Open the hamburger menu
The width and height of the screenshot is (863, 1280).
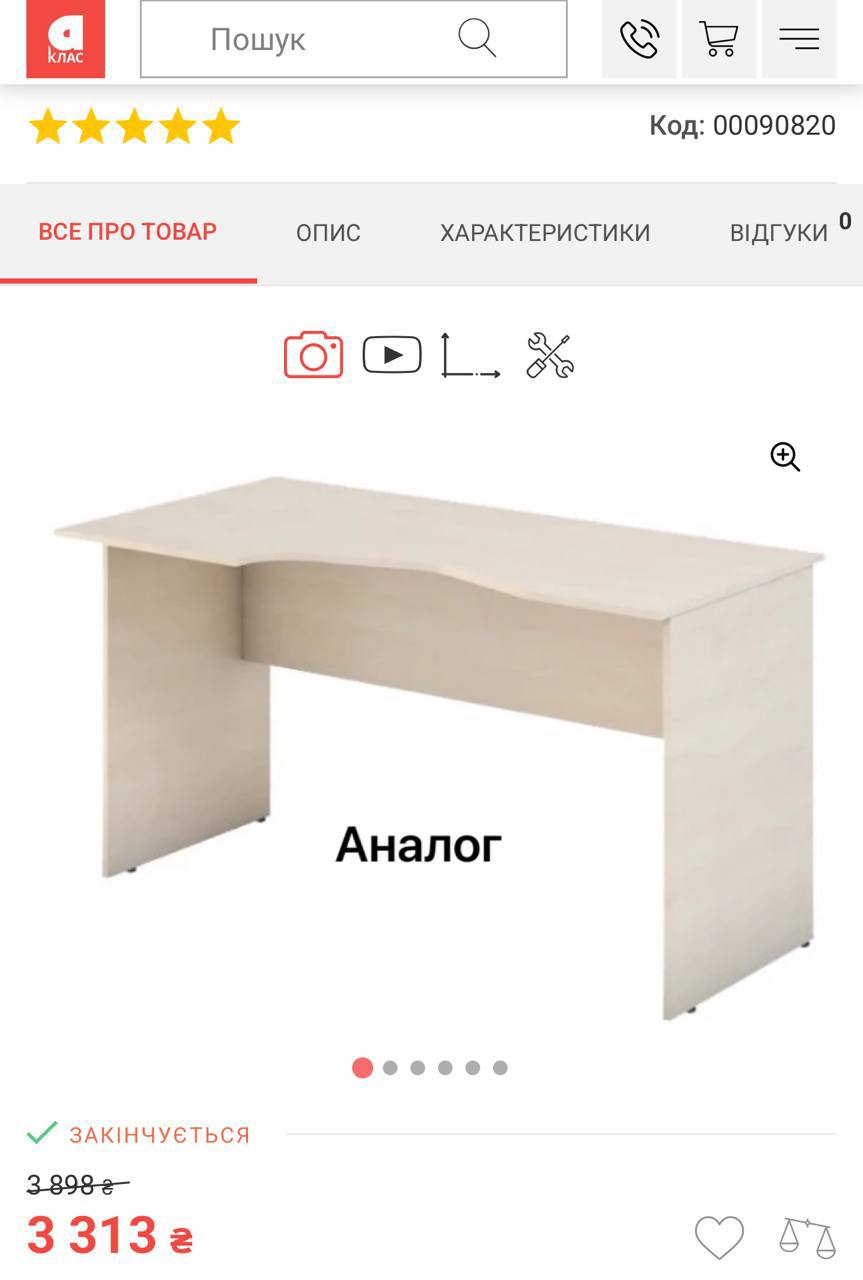click(798, 39)
